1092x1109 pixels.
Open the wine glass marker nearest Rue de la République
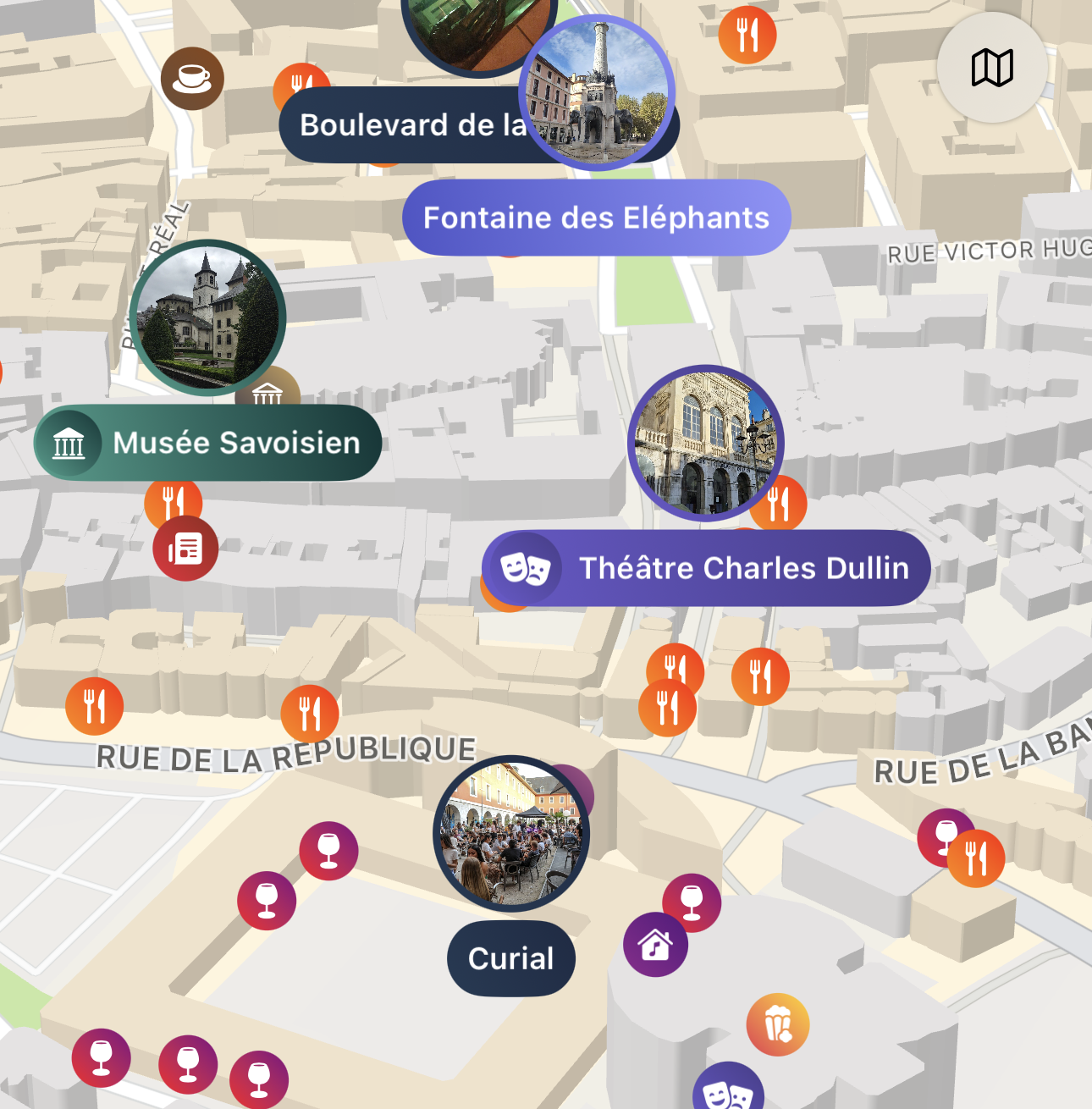(328, 850)
